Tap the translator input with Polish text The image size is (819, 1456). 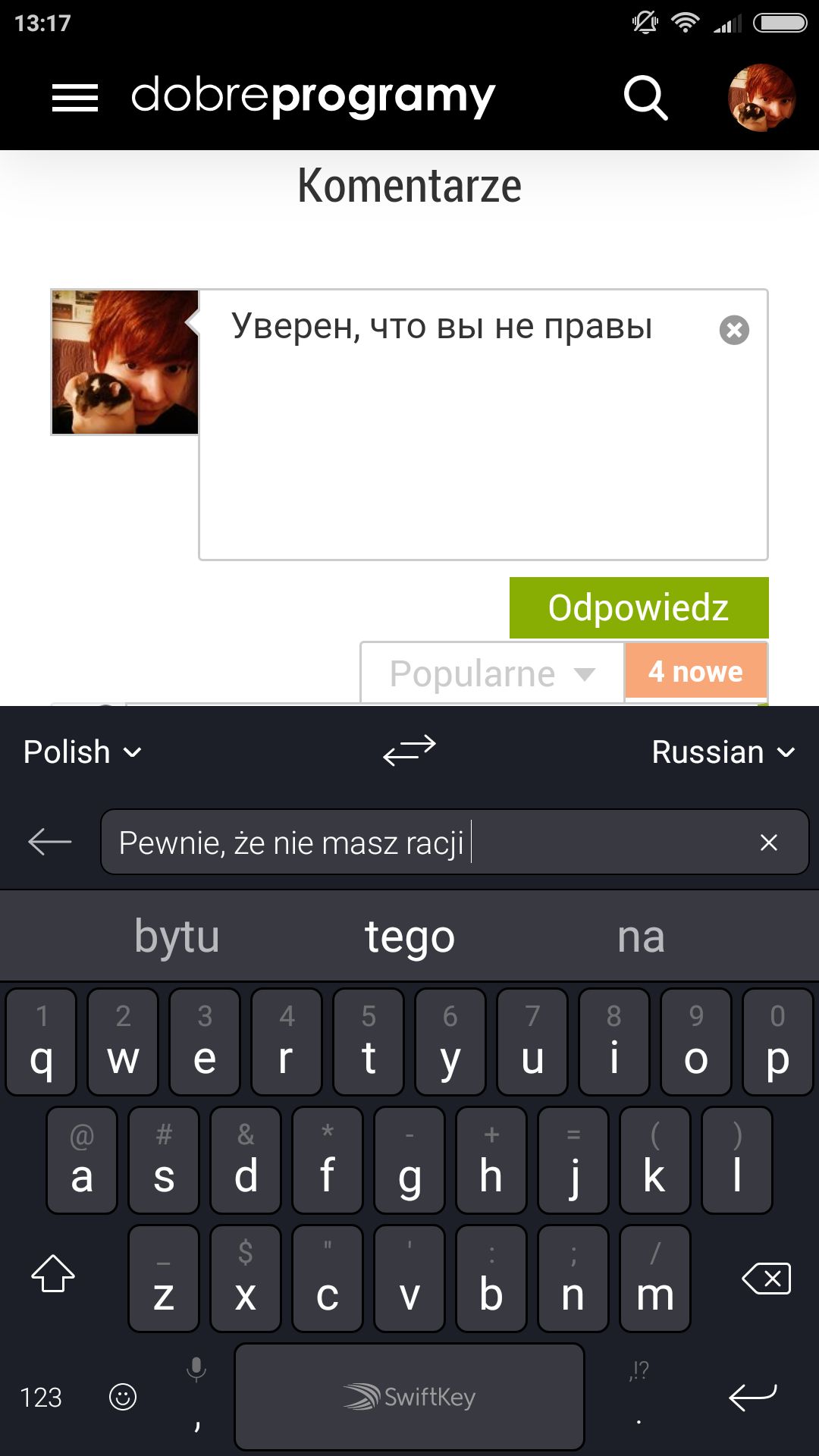(455, 843)
